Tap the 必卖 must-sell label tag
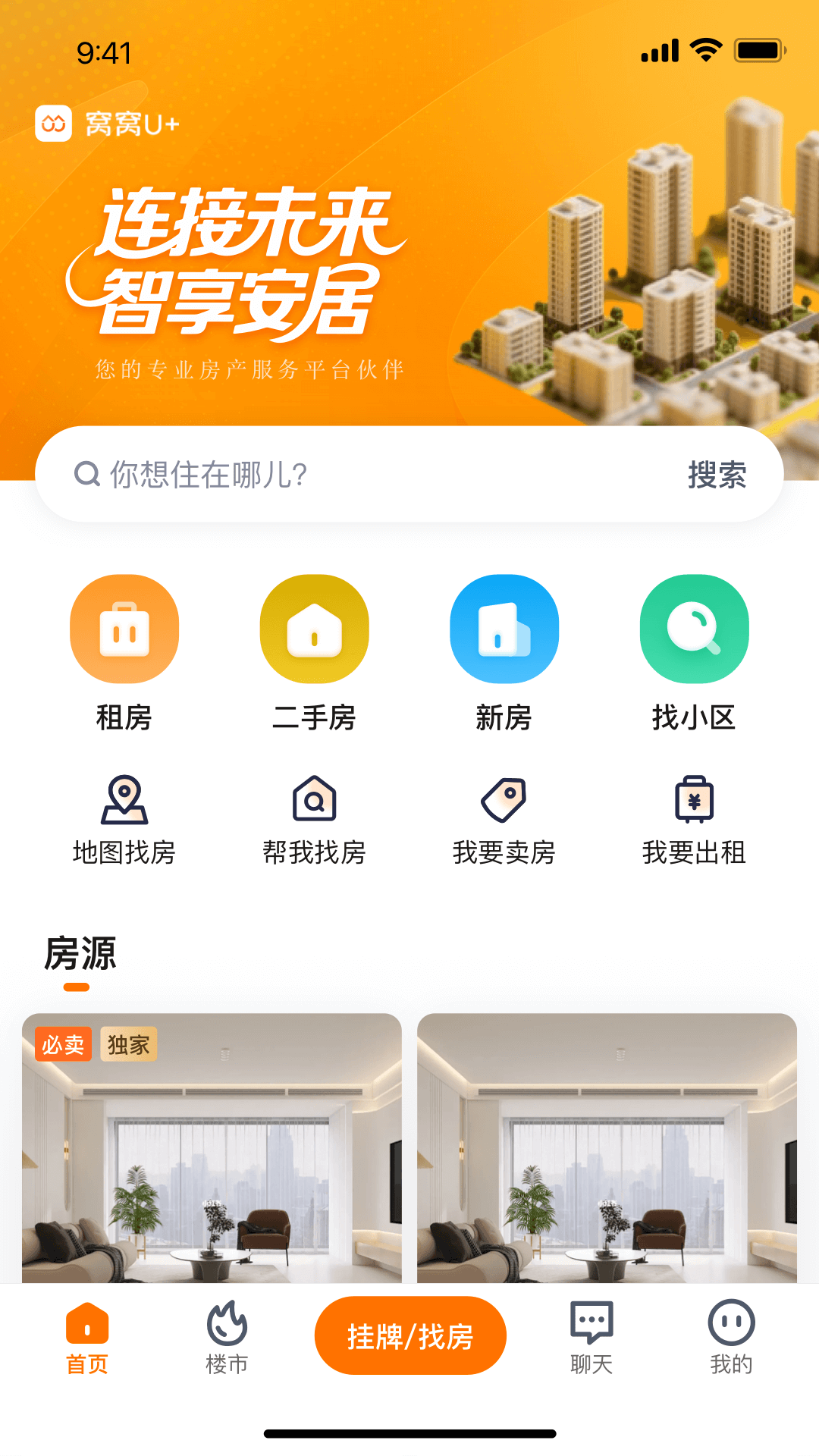This screenshot has height=1456, width=819. [64, 1044]
